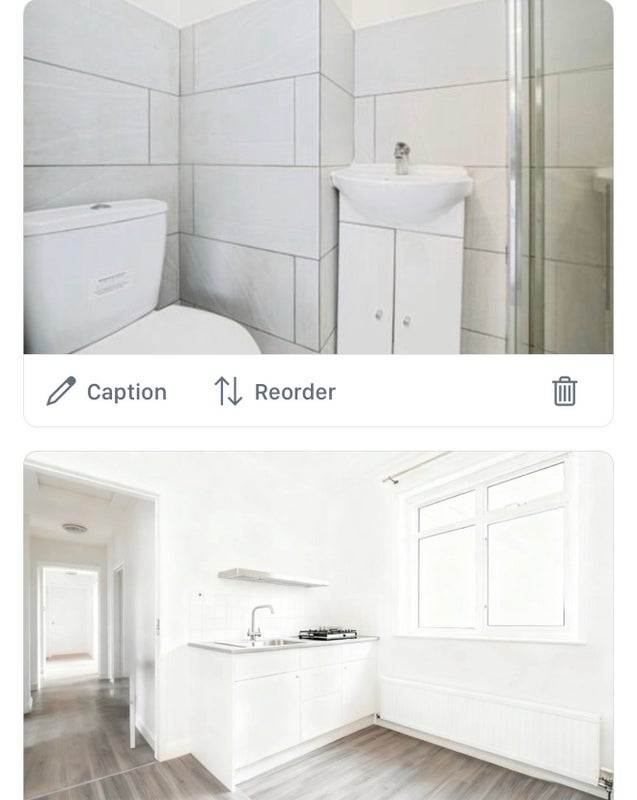
Task: Open the kitchen photo
Action: [318, 625]
